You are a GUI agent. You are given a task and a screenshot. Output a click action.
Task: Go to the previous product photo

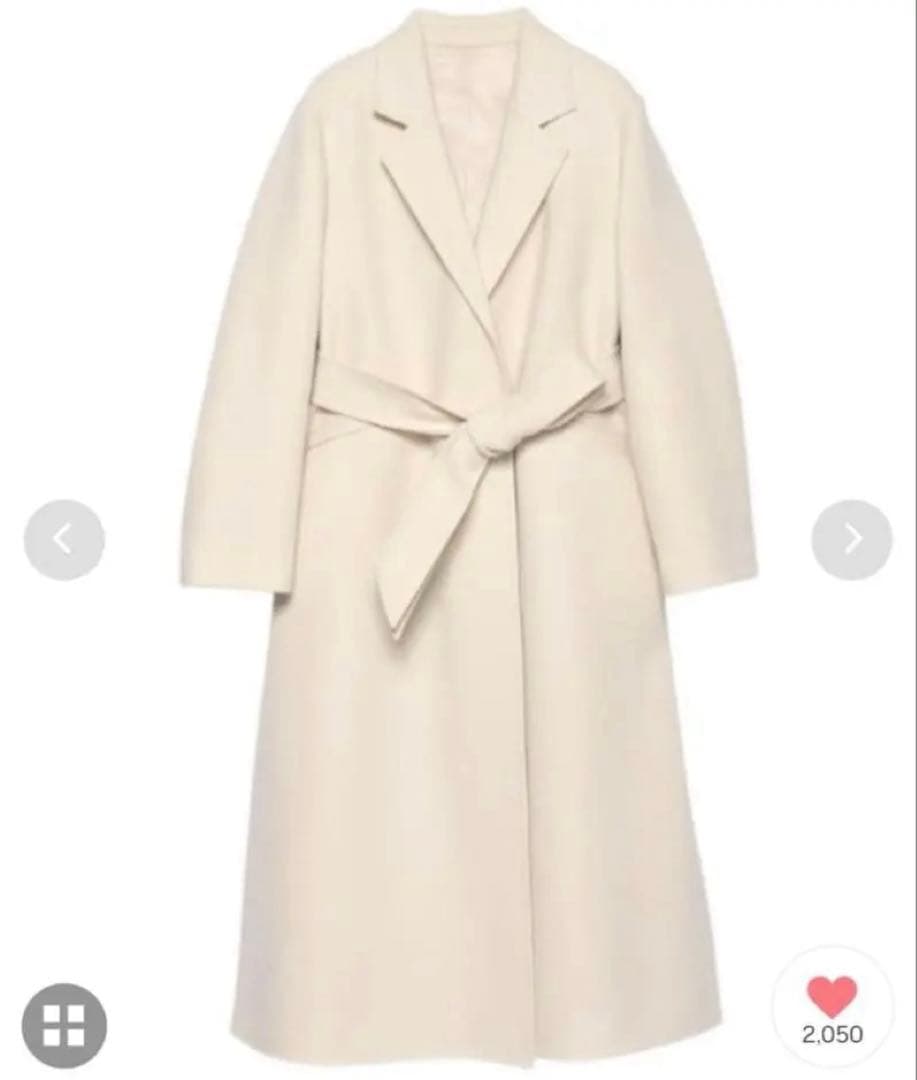point(64,540)
